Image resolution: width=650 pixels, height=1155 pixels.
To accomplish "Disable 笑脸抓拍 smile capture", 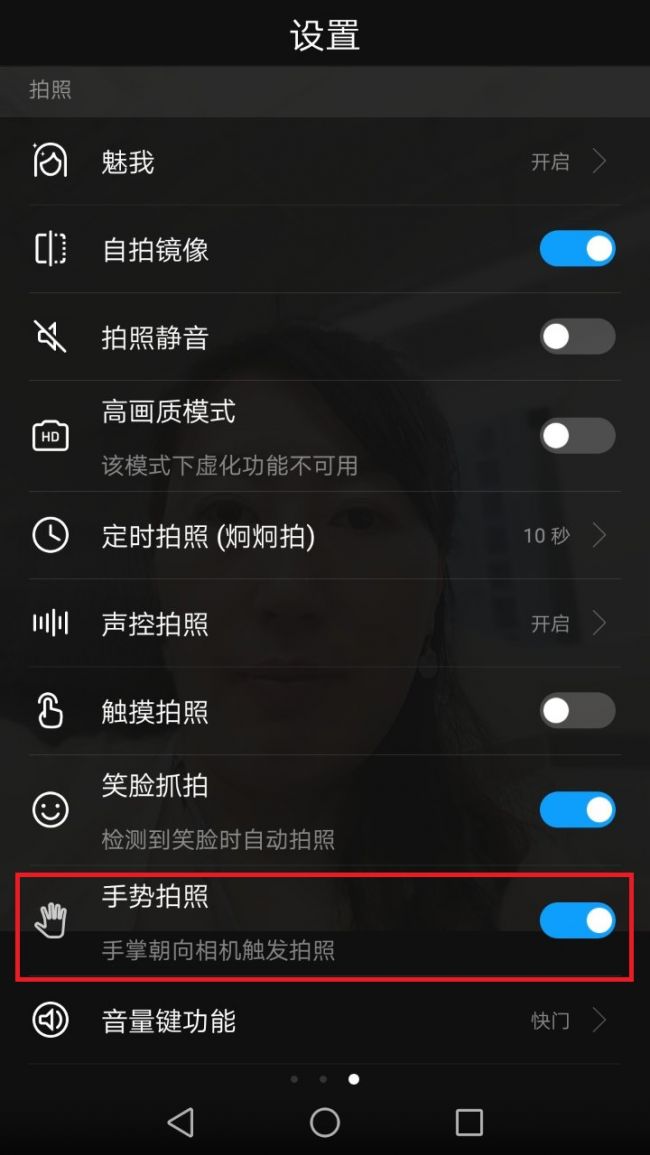I will pyautogui.click(x=577, y=810).
